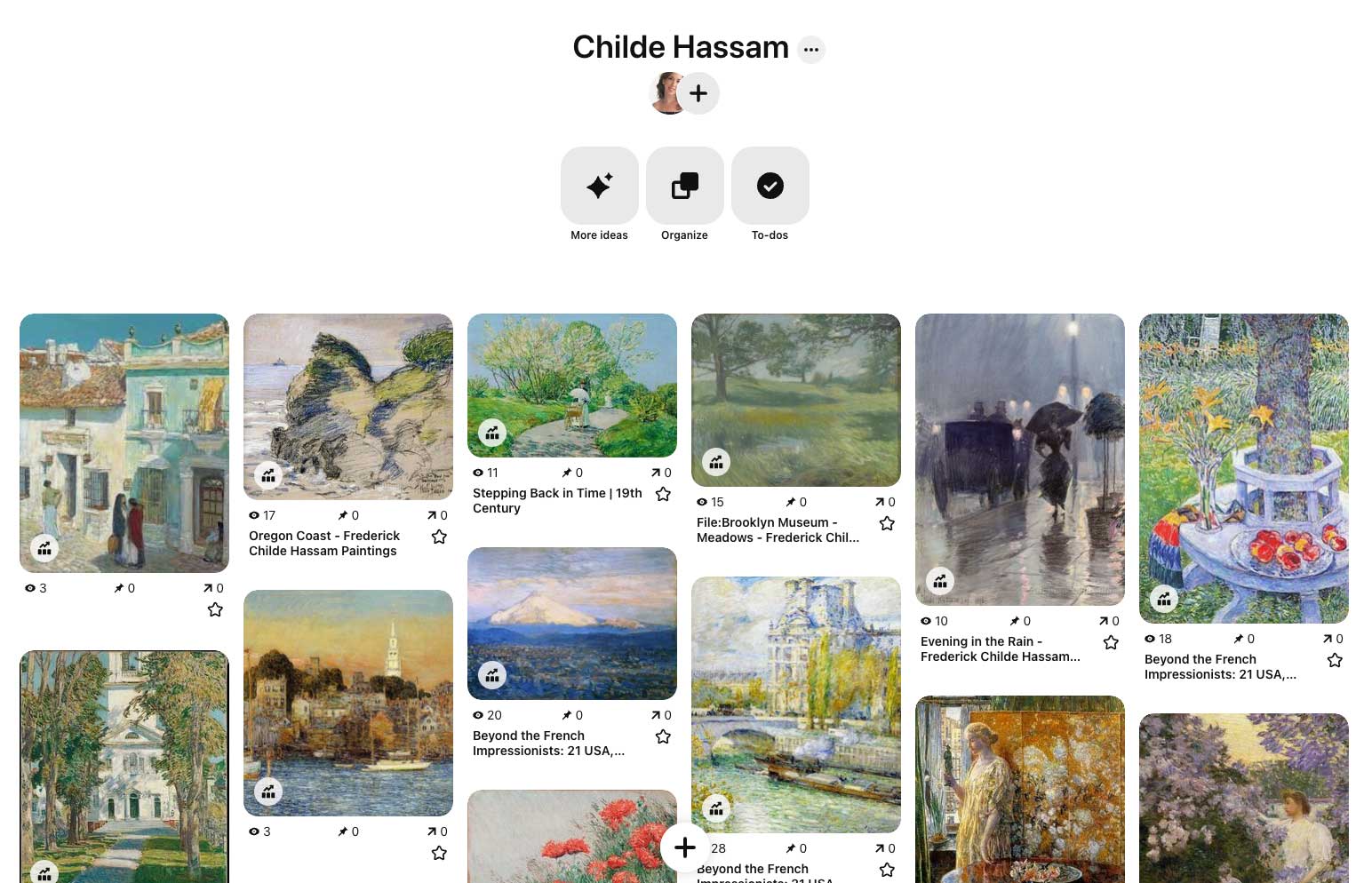Open the garden table with fruit painting
Image resolution: width=1372 pixels, height=883 pixels.
click(1243, 468)
